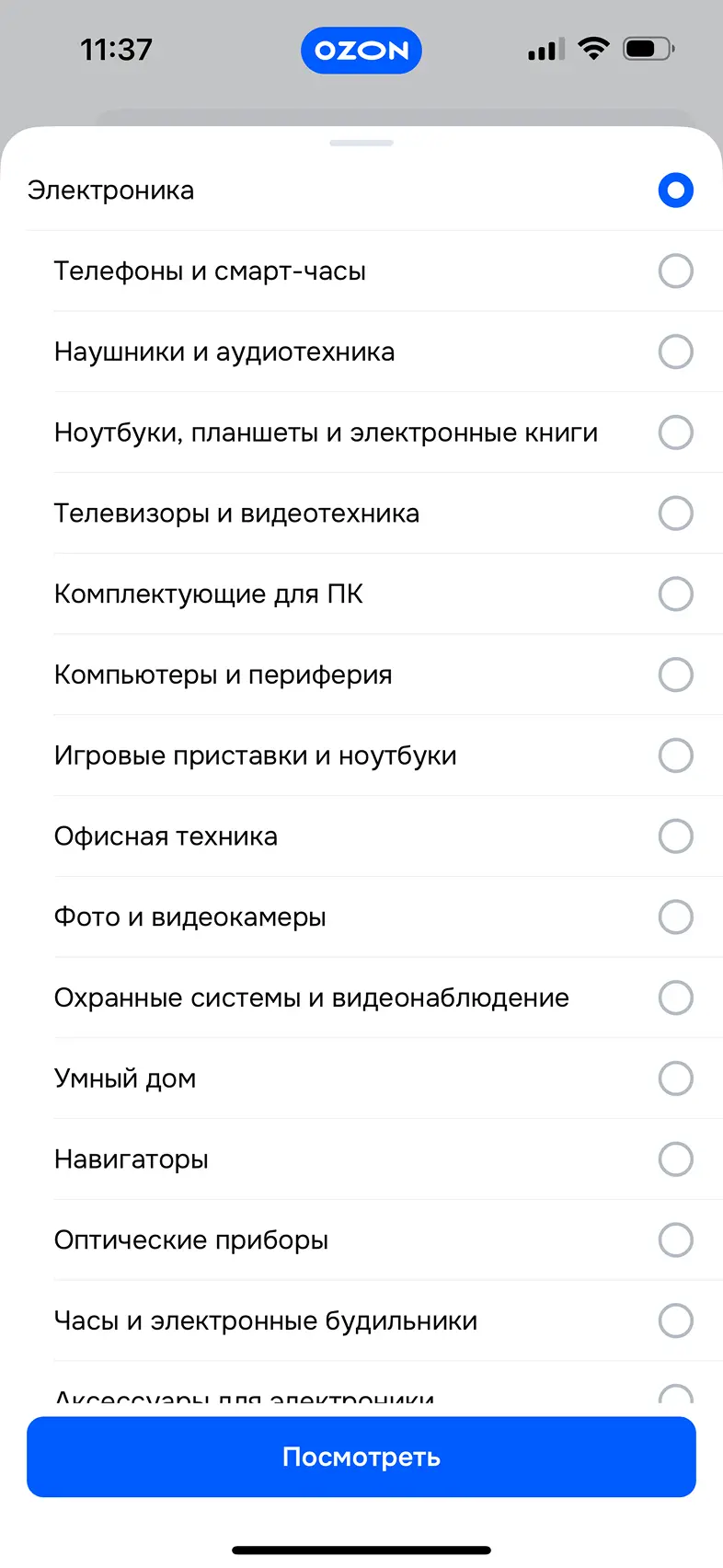Select the Электроника radio option
The height and width of the screenshot is (1568, 723).
[x=675, y=190]
